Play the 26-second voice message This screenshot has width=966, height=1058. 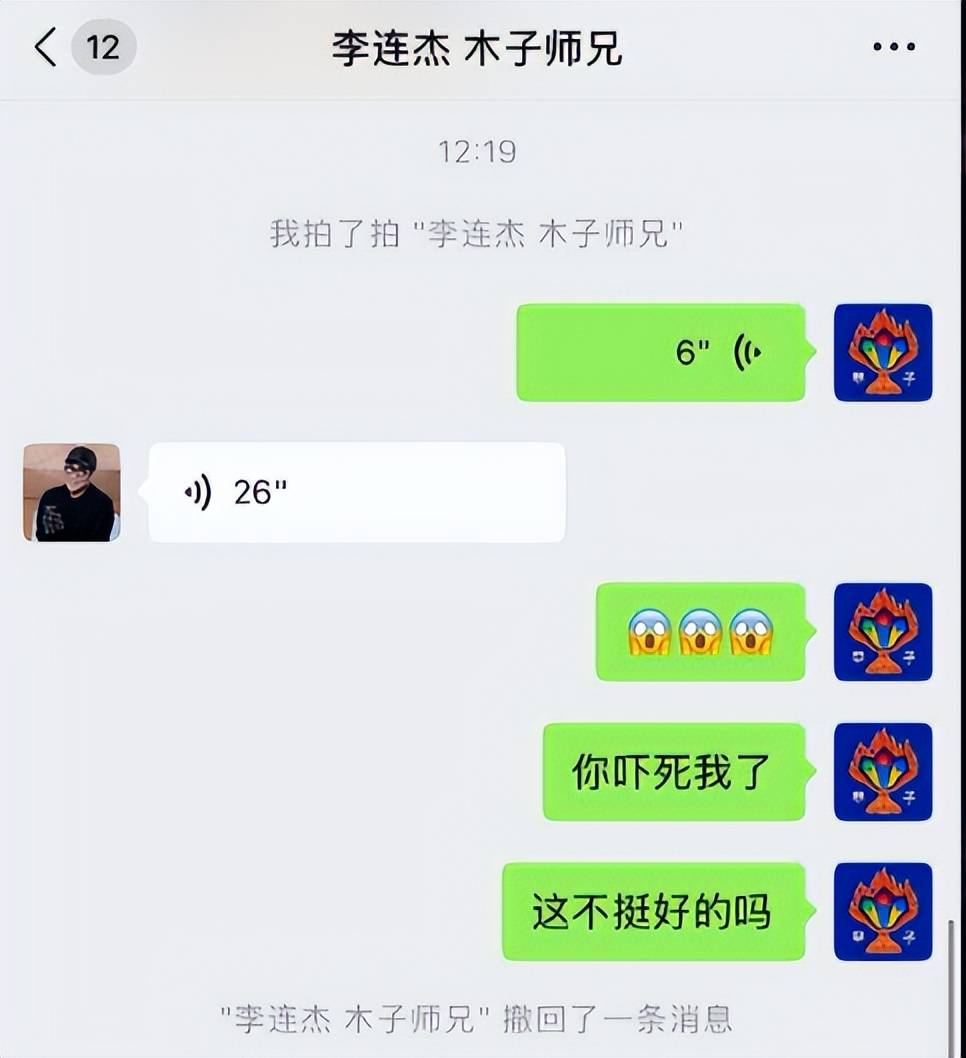click(x=357, y=492)
